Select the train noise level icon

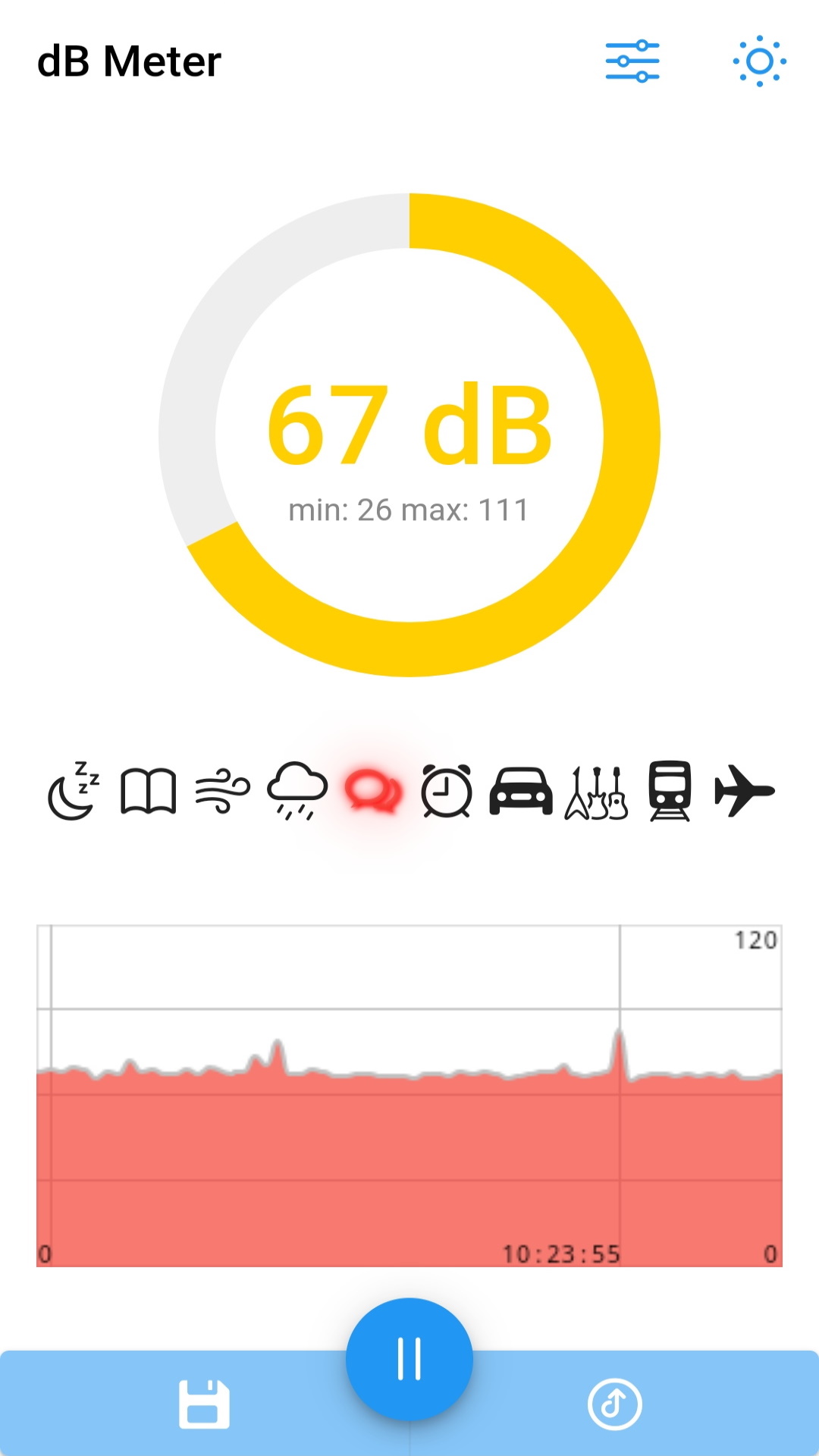pyautogui.click(x=670, y=793)
